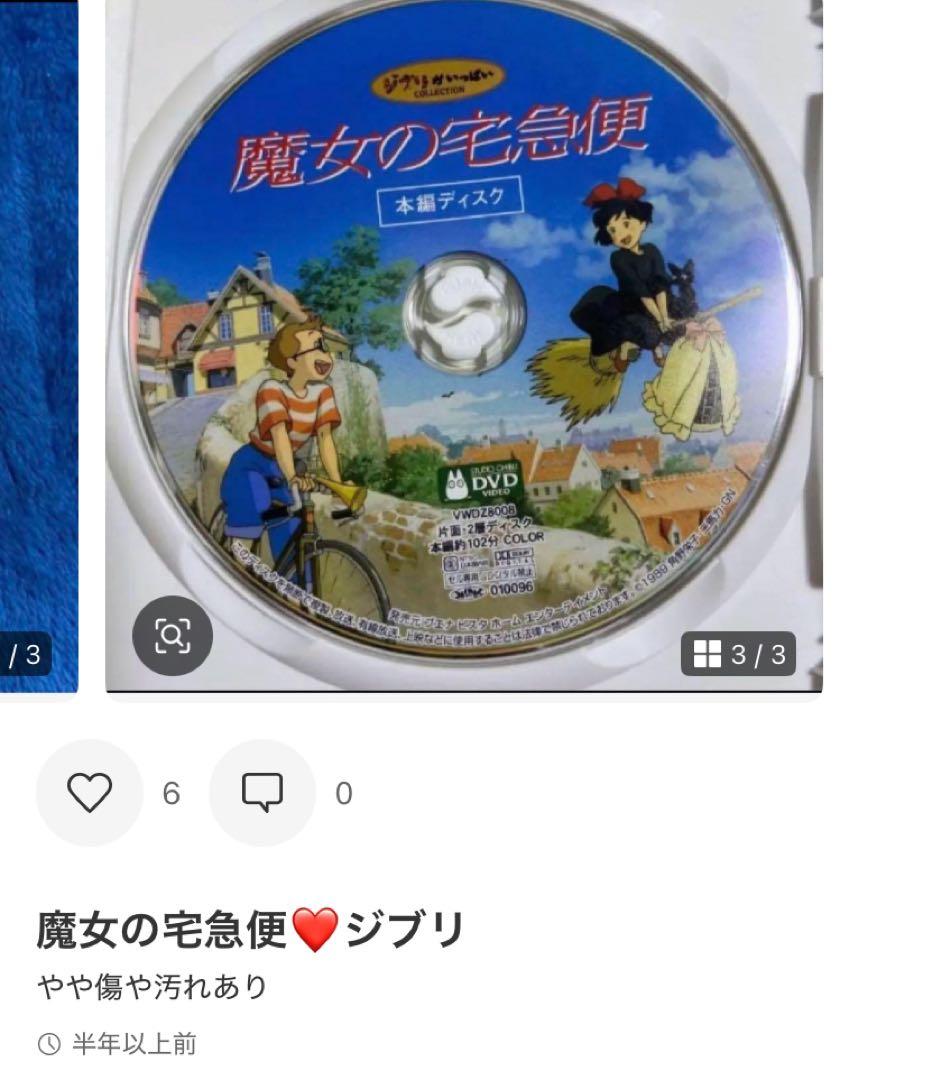The image size is (929, 1080).
Task: Open the 3 / 3 photo grid view
Action: [x=739, y=654]
